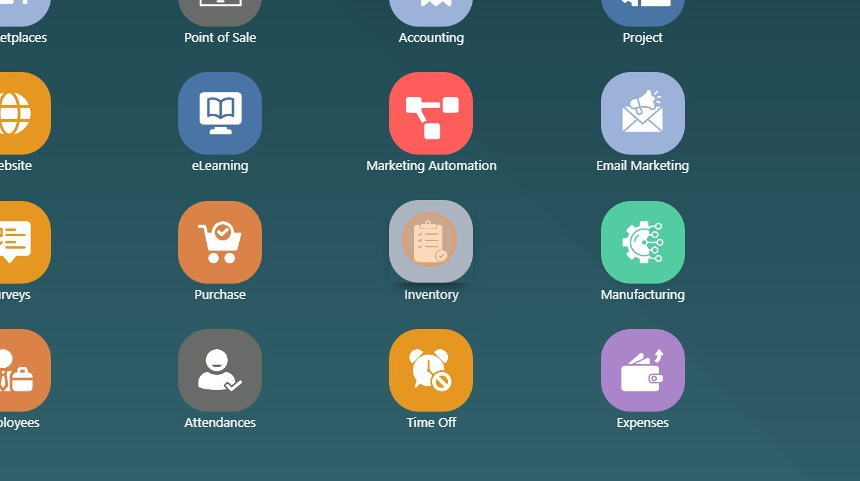Viewport: 860px width, 481px height.
Task: Open the Purchase app
Action: 220,242
